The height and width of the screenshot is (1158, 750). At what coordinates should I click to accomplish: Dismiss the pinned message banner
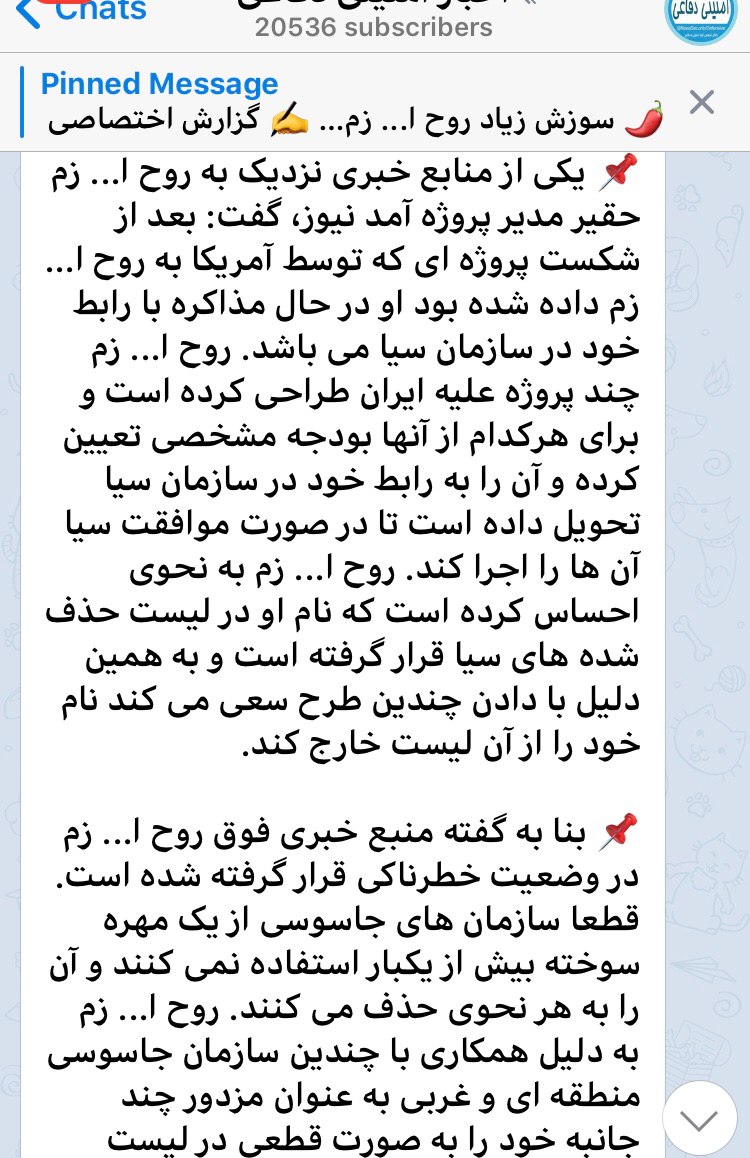point(702,102)
